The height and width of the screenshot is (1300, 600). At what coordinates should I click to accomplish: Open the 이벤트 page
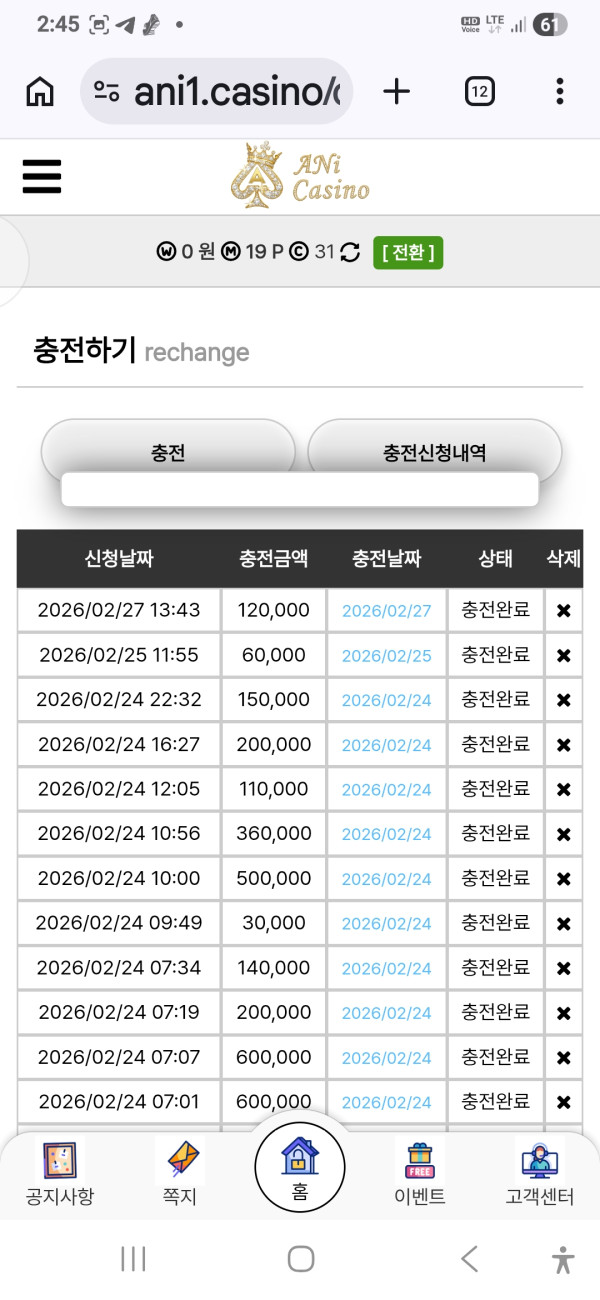click(420, 1172)
